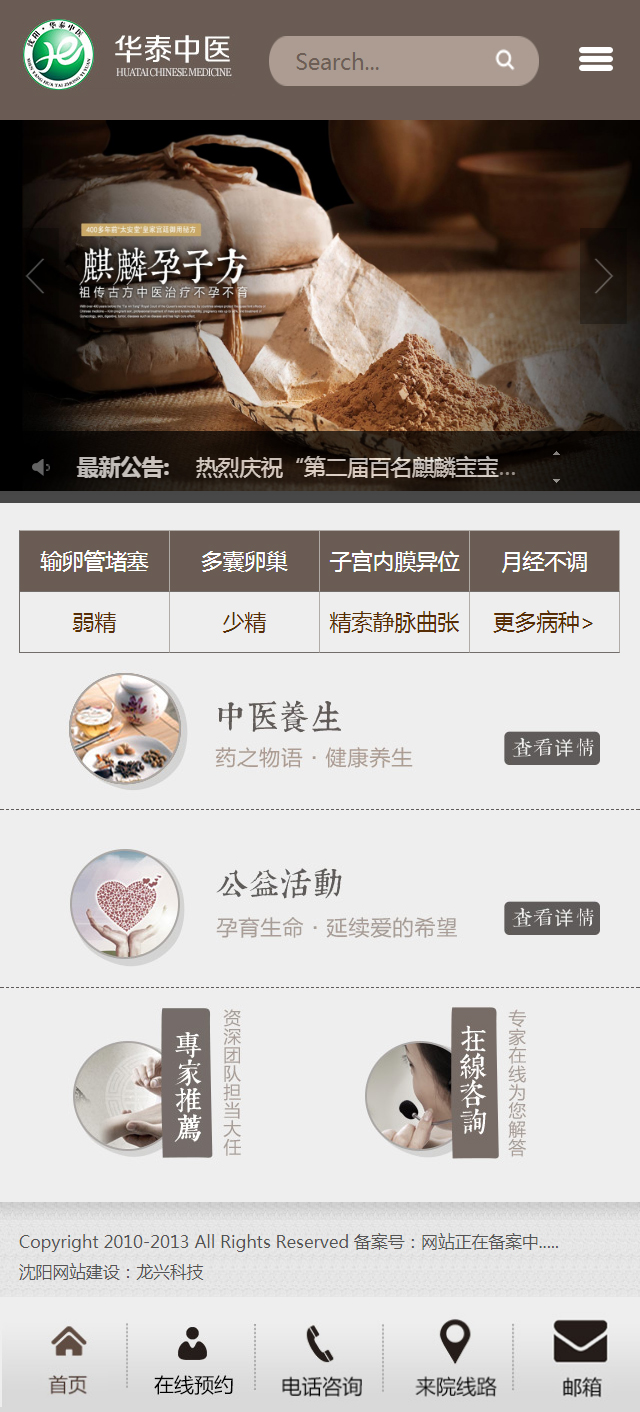Go to previous banner slide
Viewport: 640px width, 1412px height.
pyautogui.click(x=36, y=276)
